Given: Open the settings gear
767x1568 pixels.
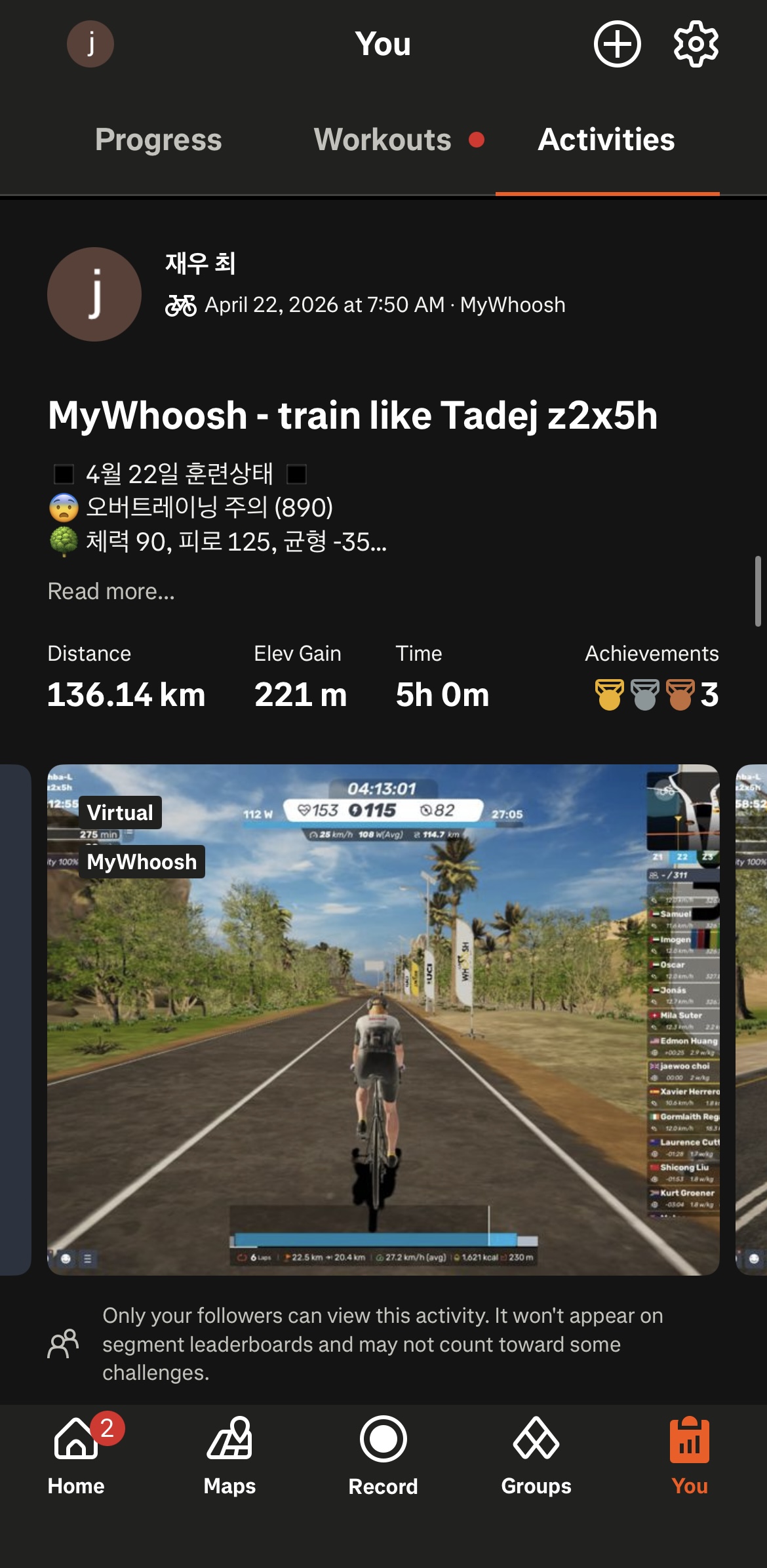Looking at the screenshot, I should 696,44.
